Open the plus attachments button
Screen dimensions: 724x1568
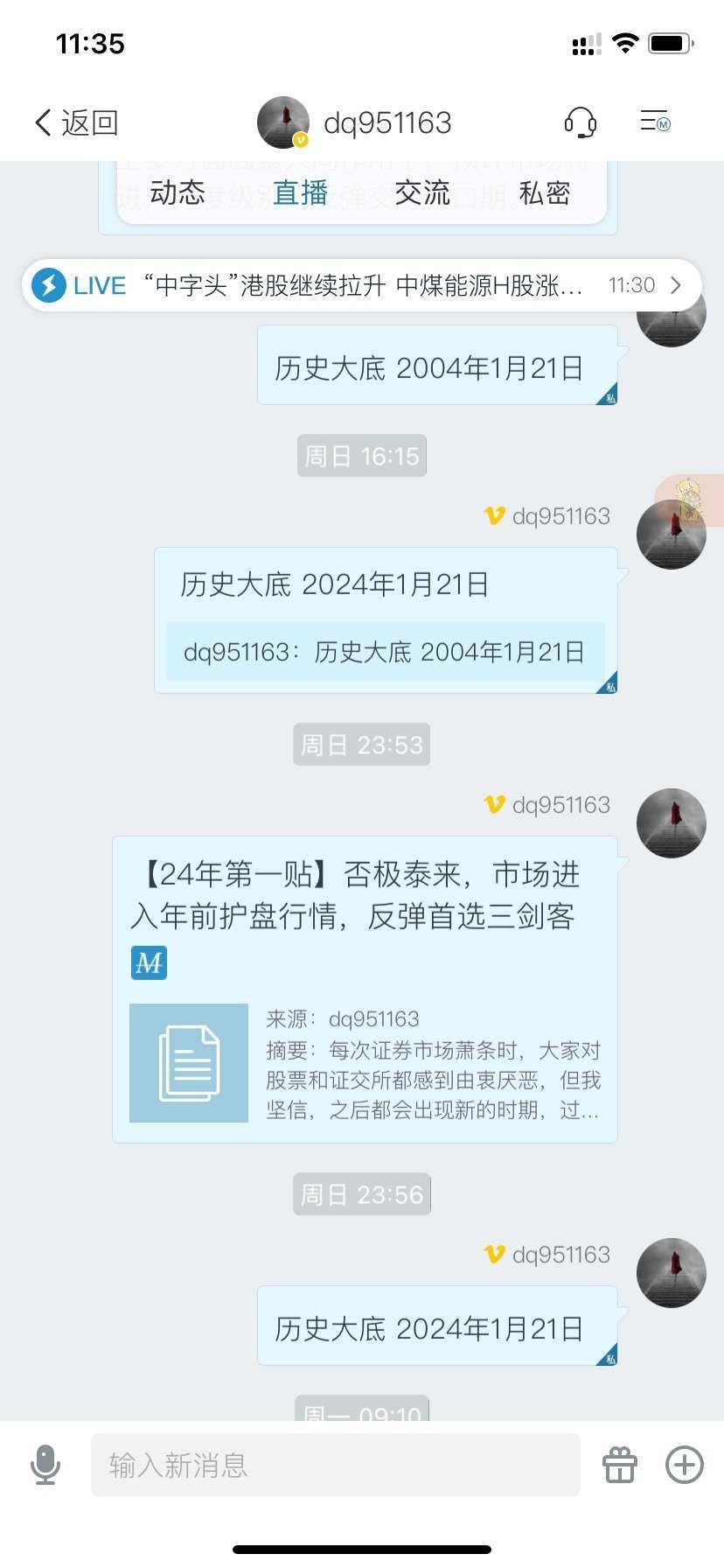click(x=684, y=1465)
